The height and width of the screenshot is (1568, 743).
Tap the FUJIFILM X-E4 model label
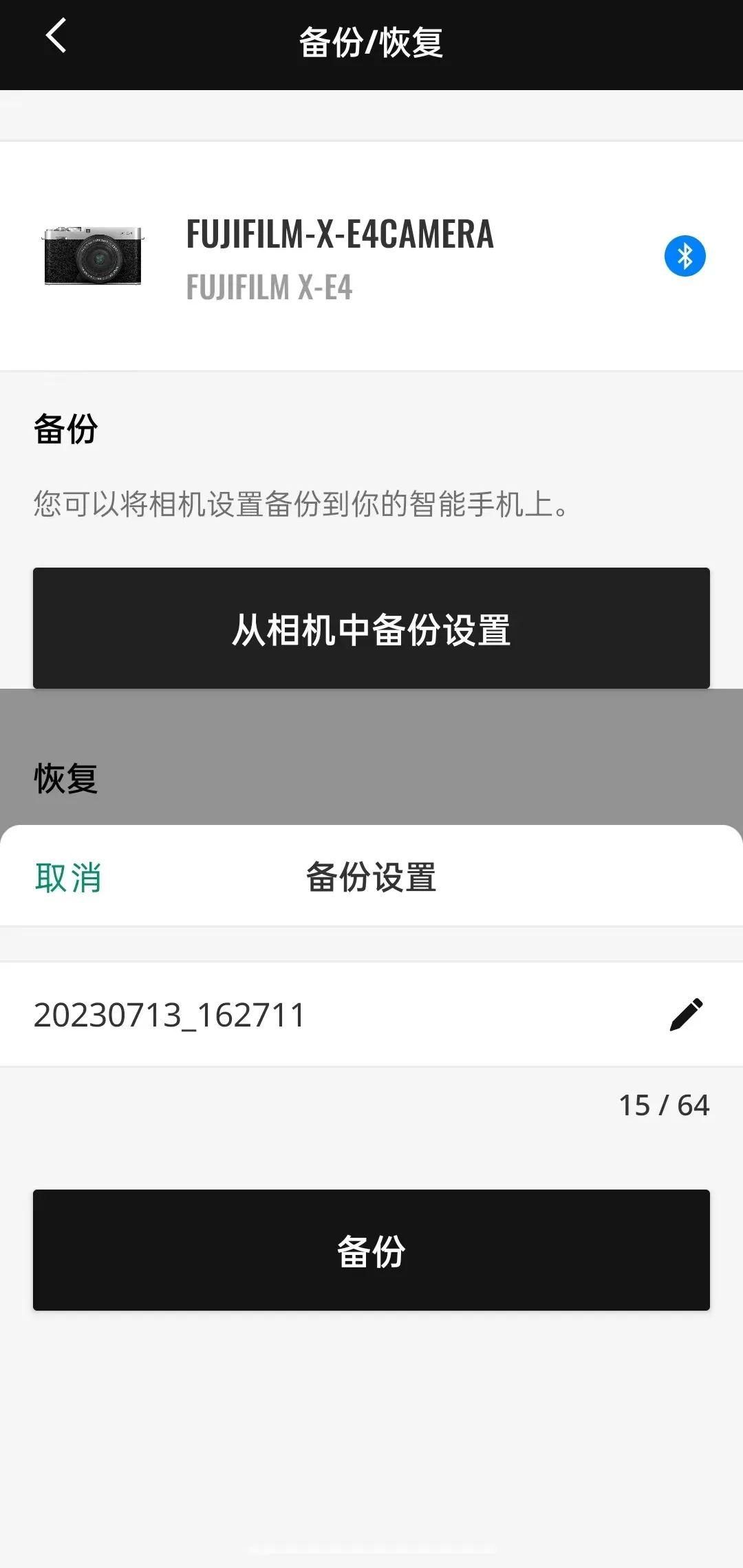(268, 289)
